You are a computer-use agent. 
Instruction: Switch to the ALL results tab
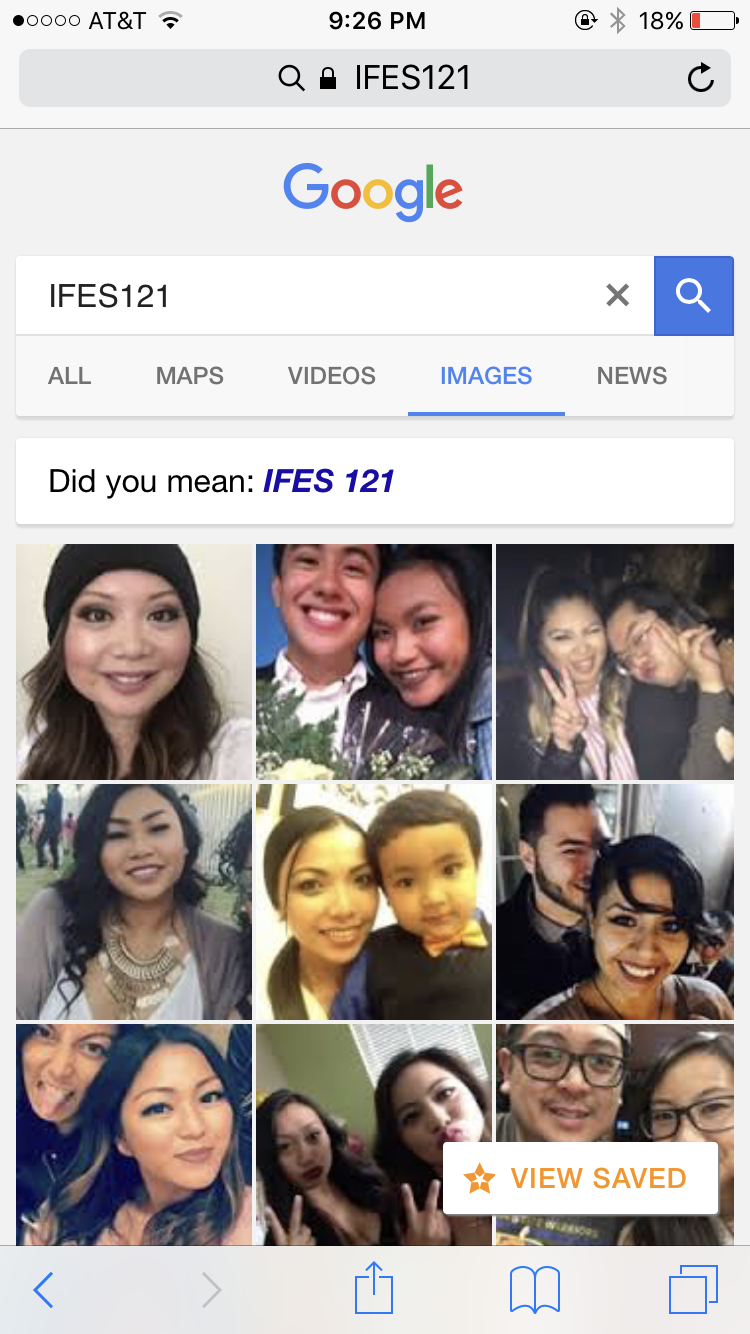(x=69, y=376)
